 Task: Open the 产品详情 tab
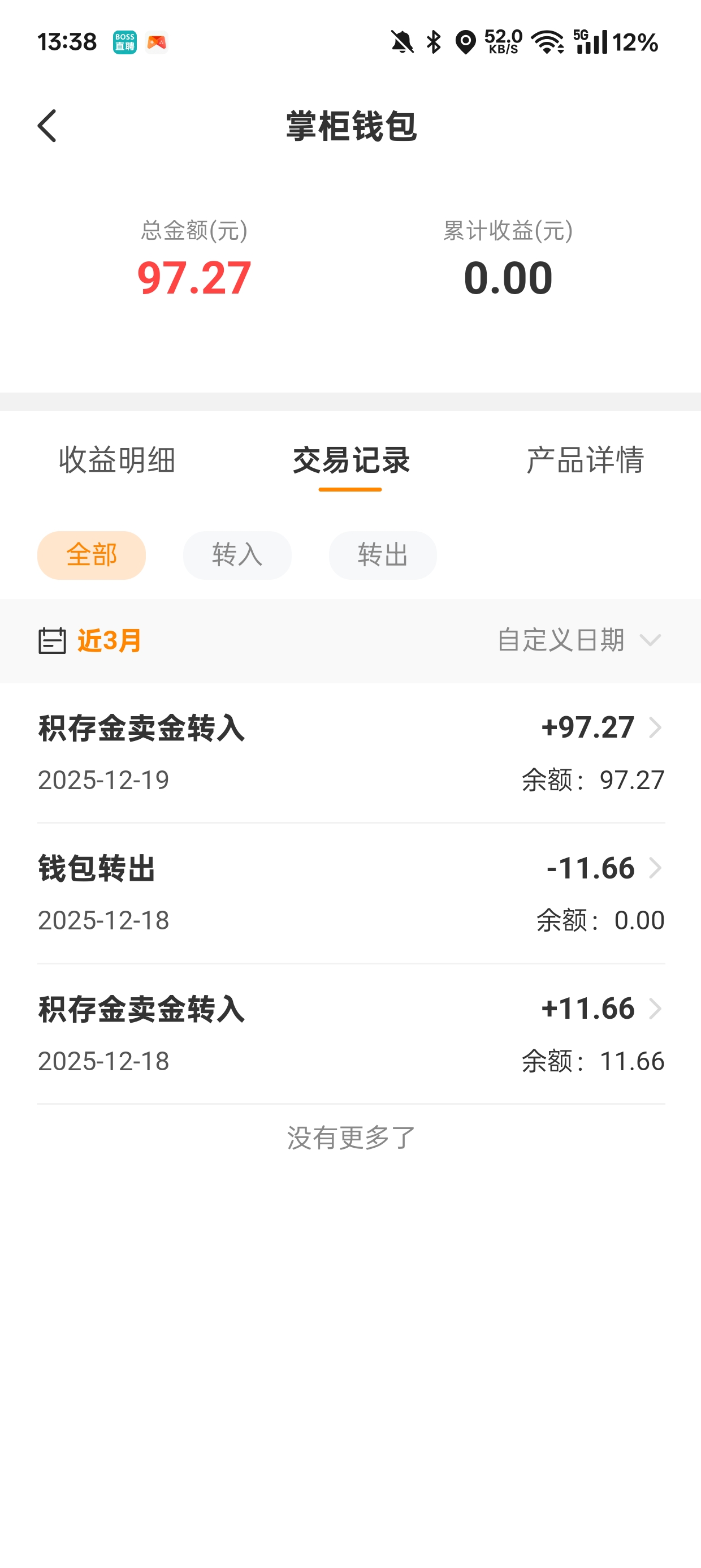(585, 459)
